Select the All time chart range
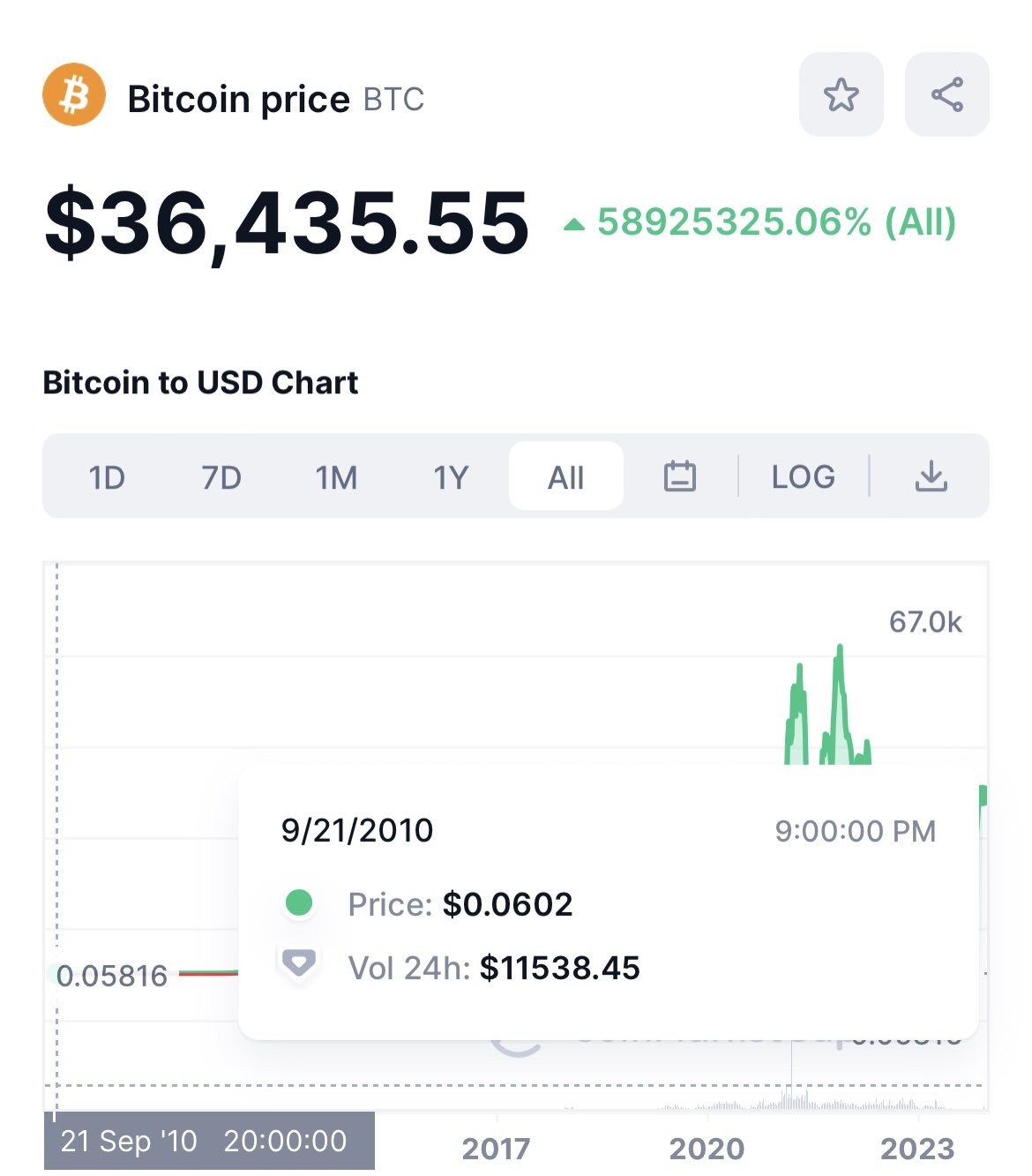 (x=565, y=477)
